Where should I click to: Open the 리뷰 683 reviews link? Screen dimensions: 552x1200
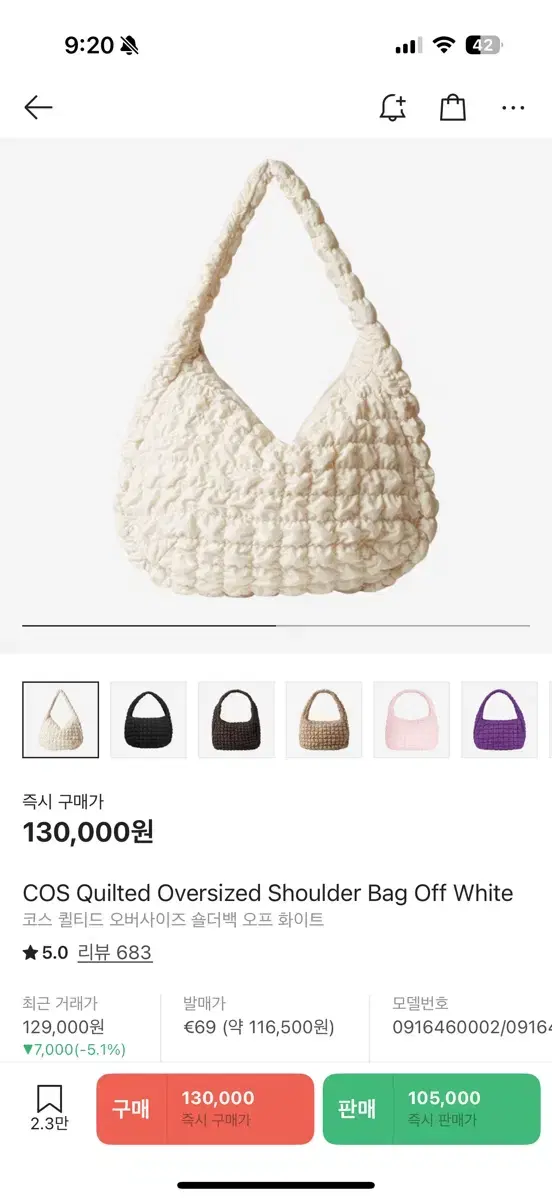[x=115, y=953]
